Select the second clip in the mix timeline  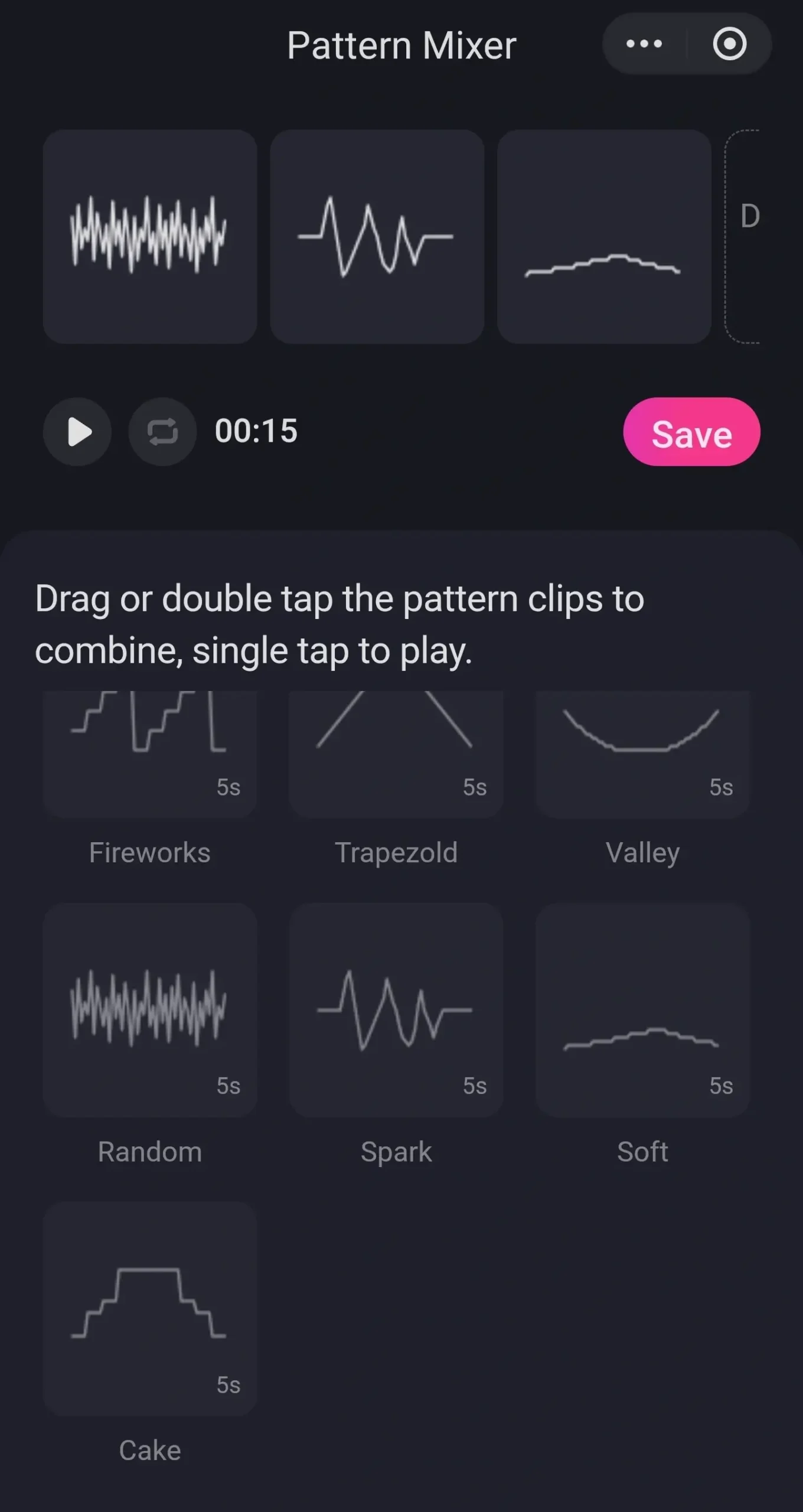click(377, 236)
